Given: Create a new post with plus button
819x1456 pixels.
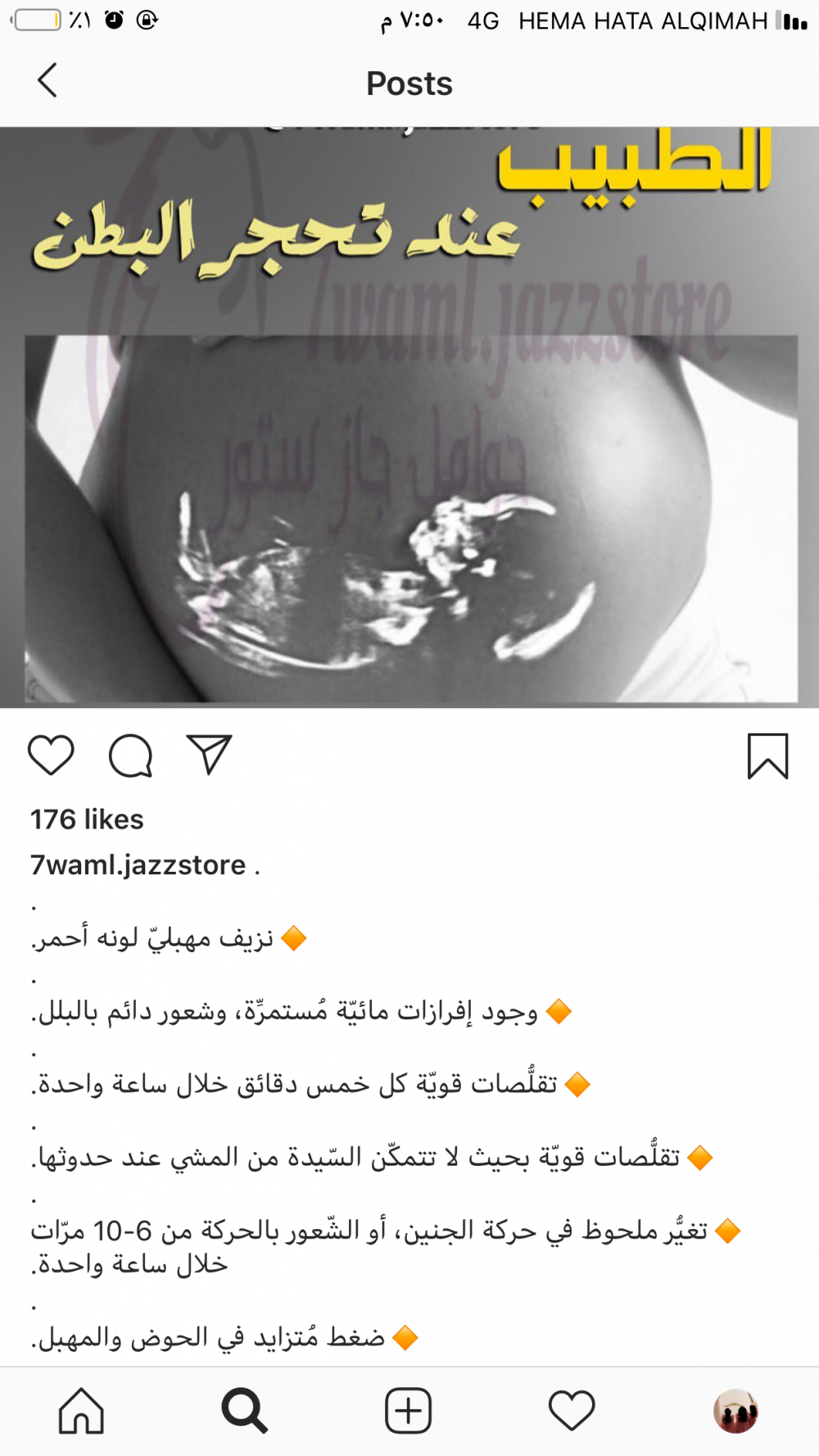Looking at the screenshot, I should click(x=408, y=1411).
